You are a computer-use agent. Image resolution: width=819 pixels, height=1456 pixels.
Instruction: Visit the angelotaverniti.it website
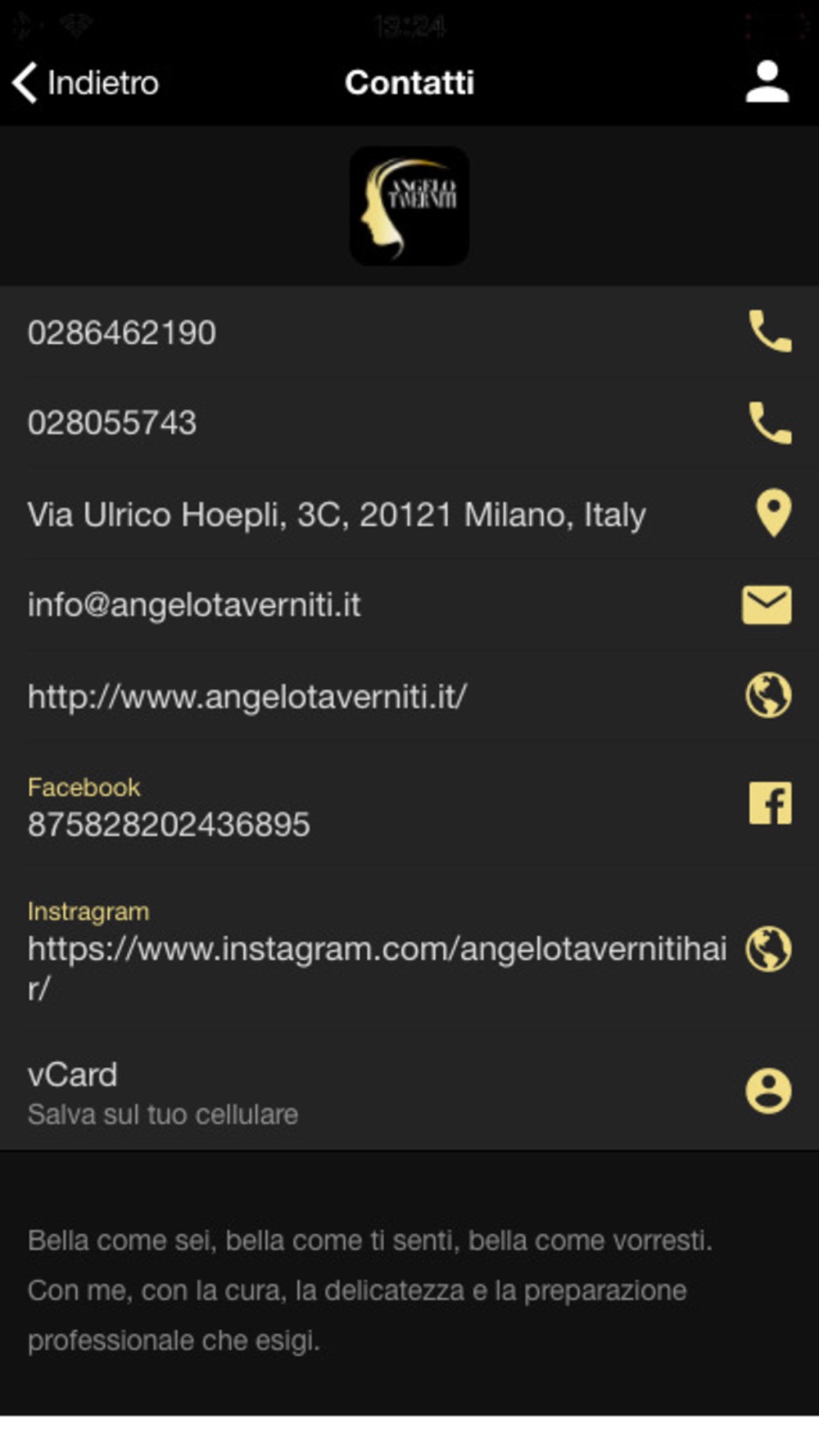[767, 696]
